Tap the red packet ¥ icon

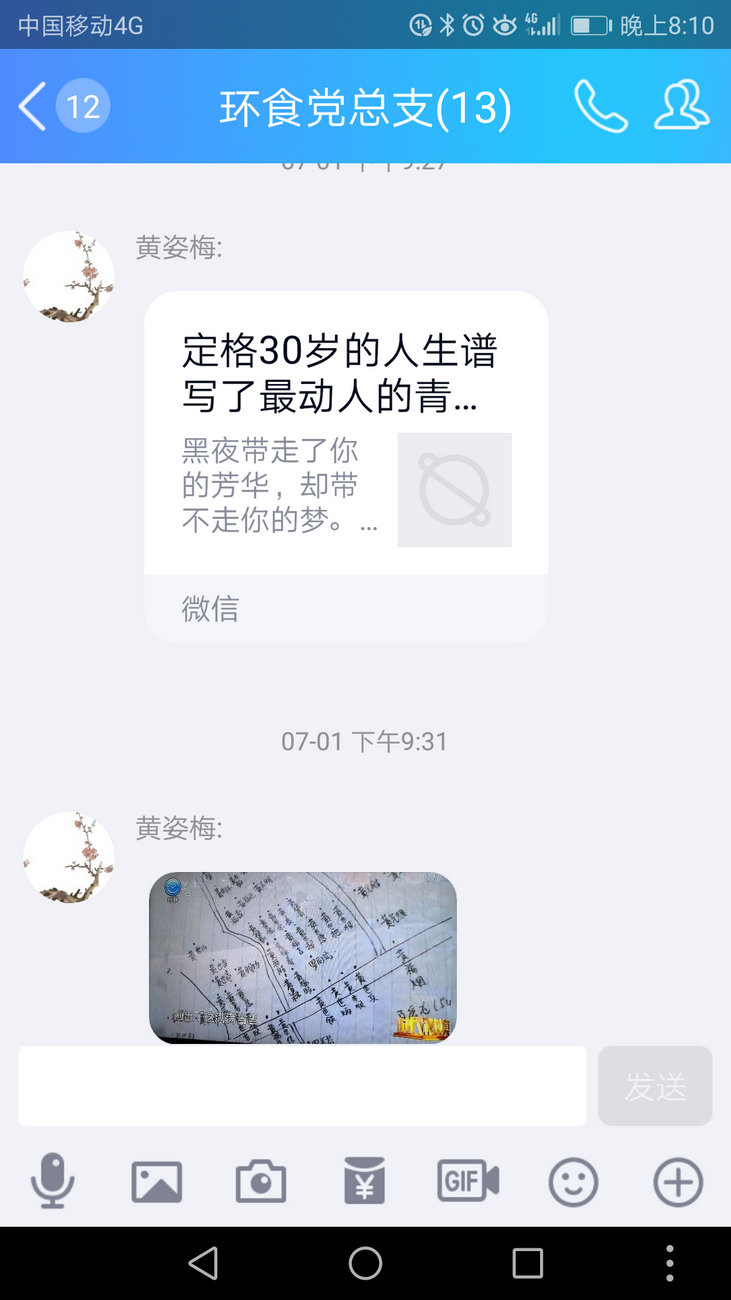click(364, 1181)
